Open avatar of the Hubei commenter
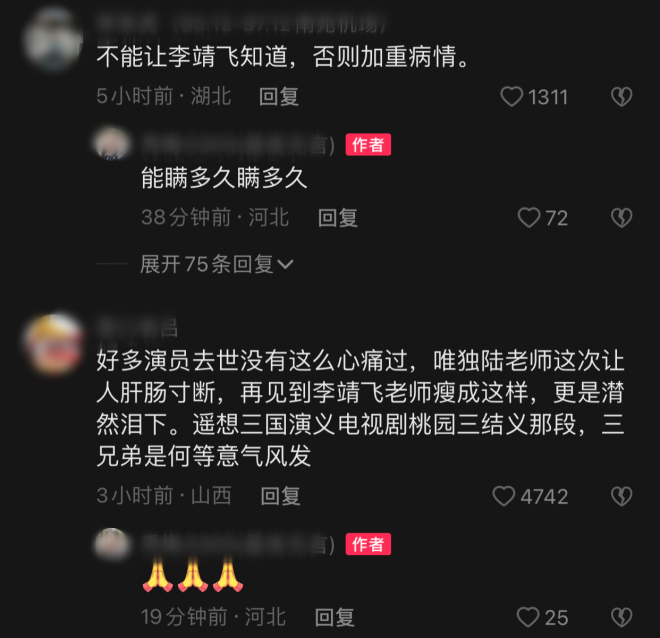660x638 pixels. 52,35
